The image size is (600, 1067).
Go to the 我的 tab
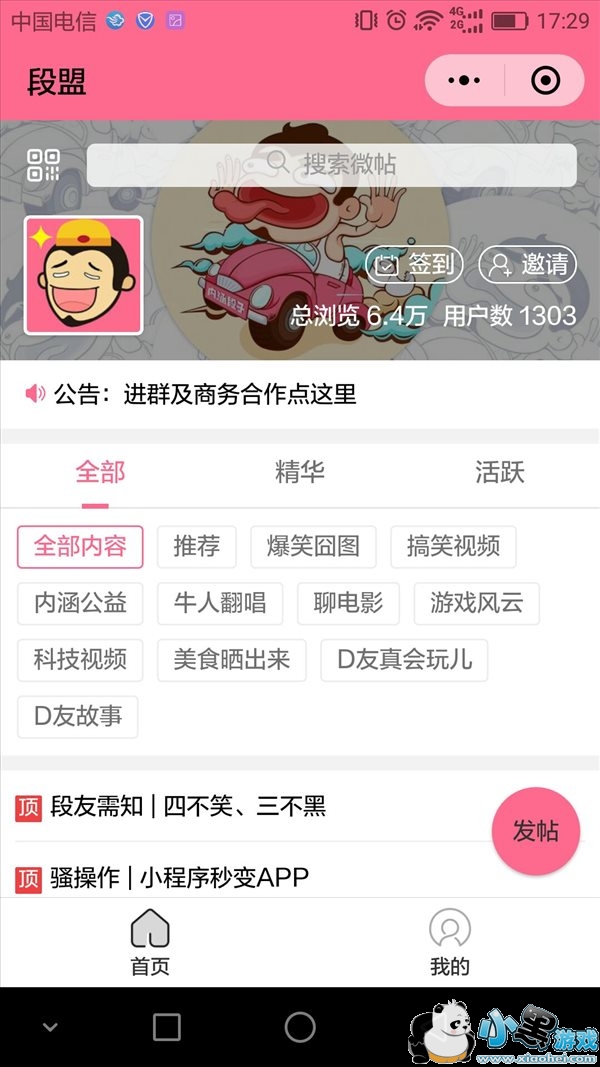[x=450, y=942]
